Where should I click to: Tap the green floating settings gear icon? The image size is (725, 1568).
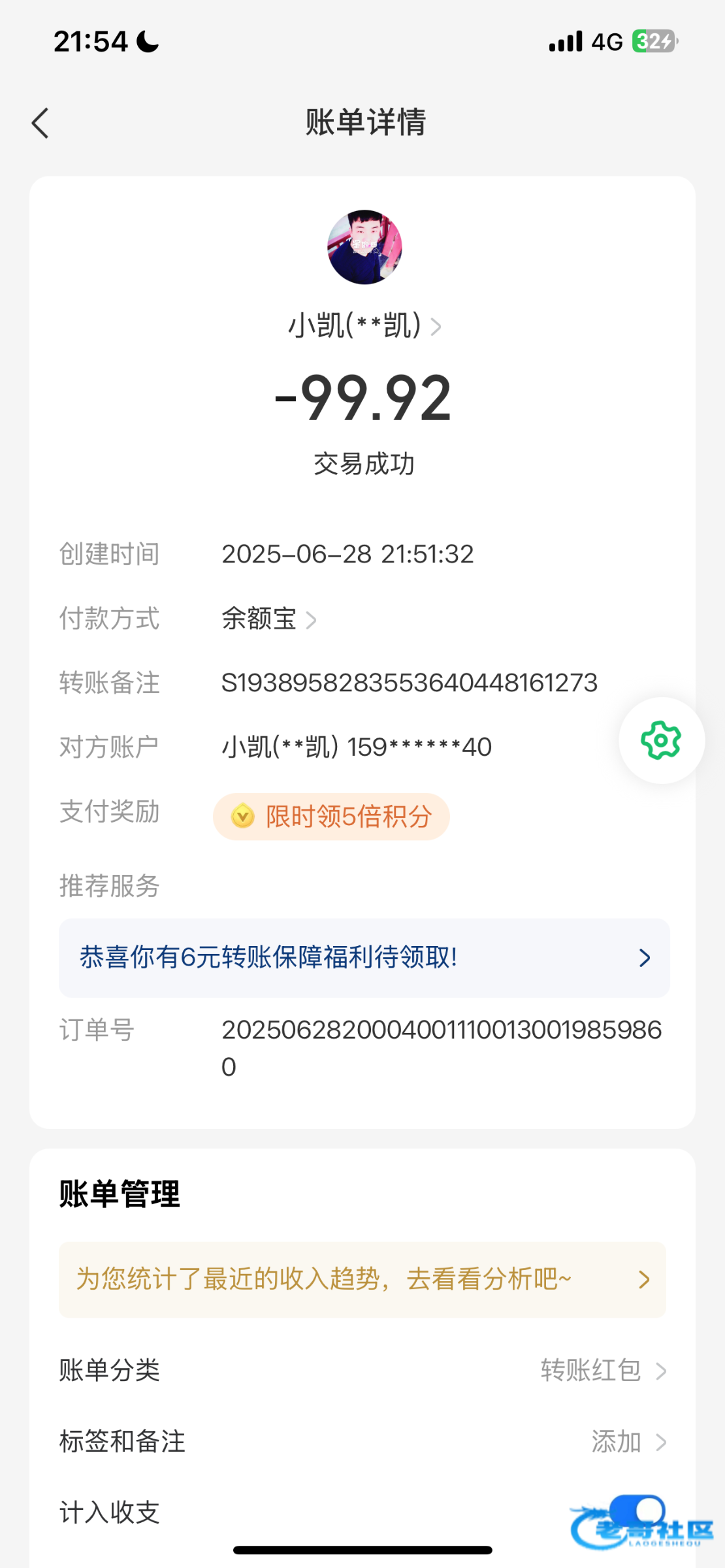661,740
